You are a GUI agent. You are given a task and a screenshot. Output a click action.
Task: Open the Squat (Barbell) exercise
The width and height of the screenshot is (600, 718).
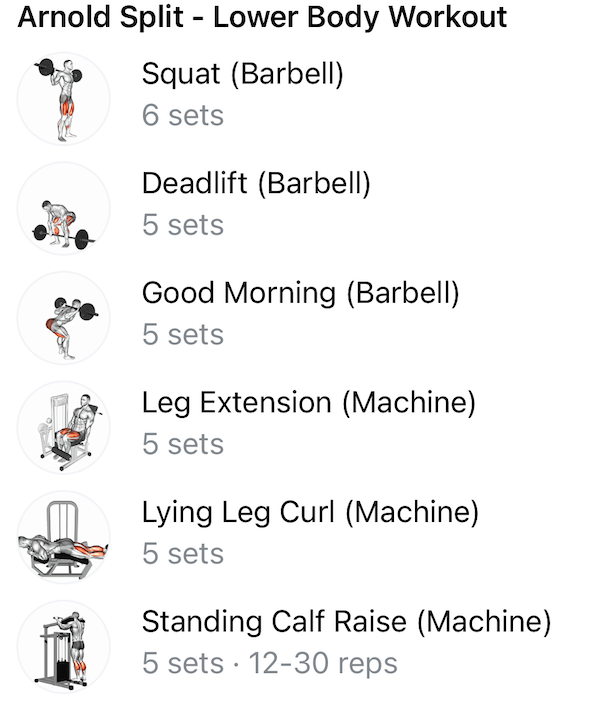[x=242, y=75]
